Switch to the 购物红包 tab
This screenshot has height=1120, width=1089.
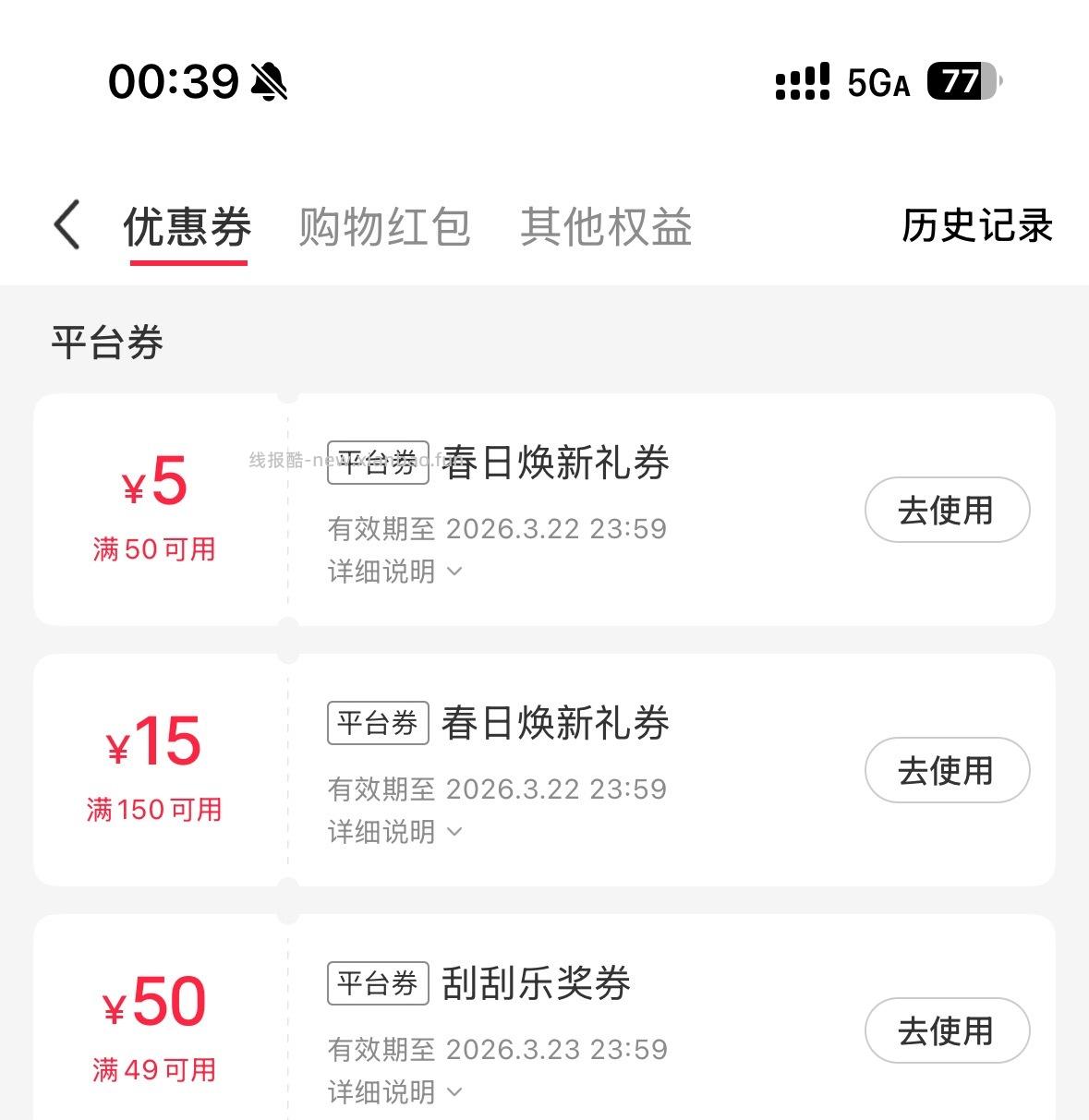385,227
